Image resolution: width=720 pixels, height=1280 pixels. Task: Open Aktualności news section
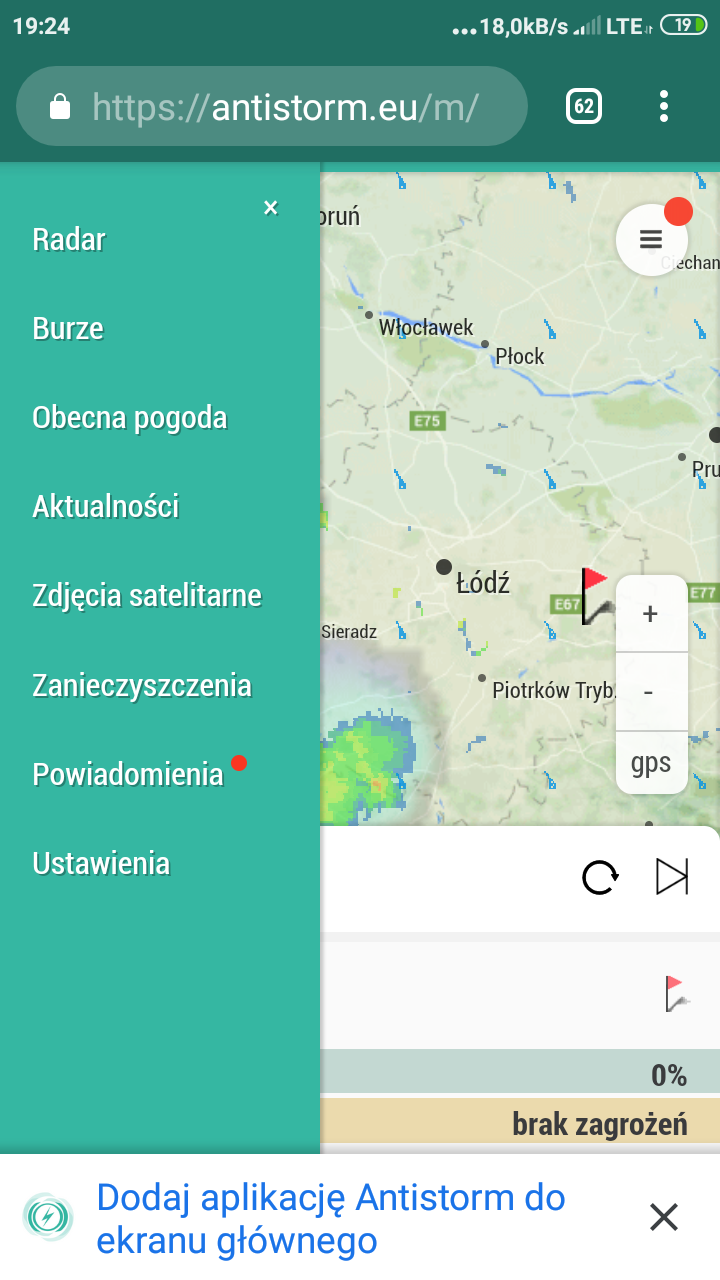[106, 507]
